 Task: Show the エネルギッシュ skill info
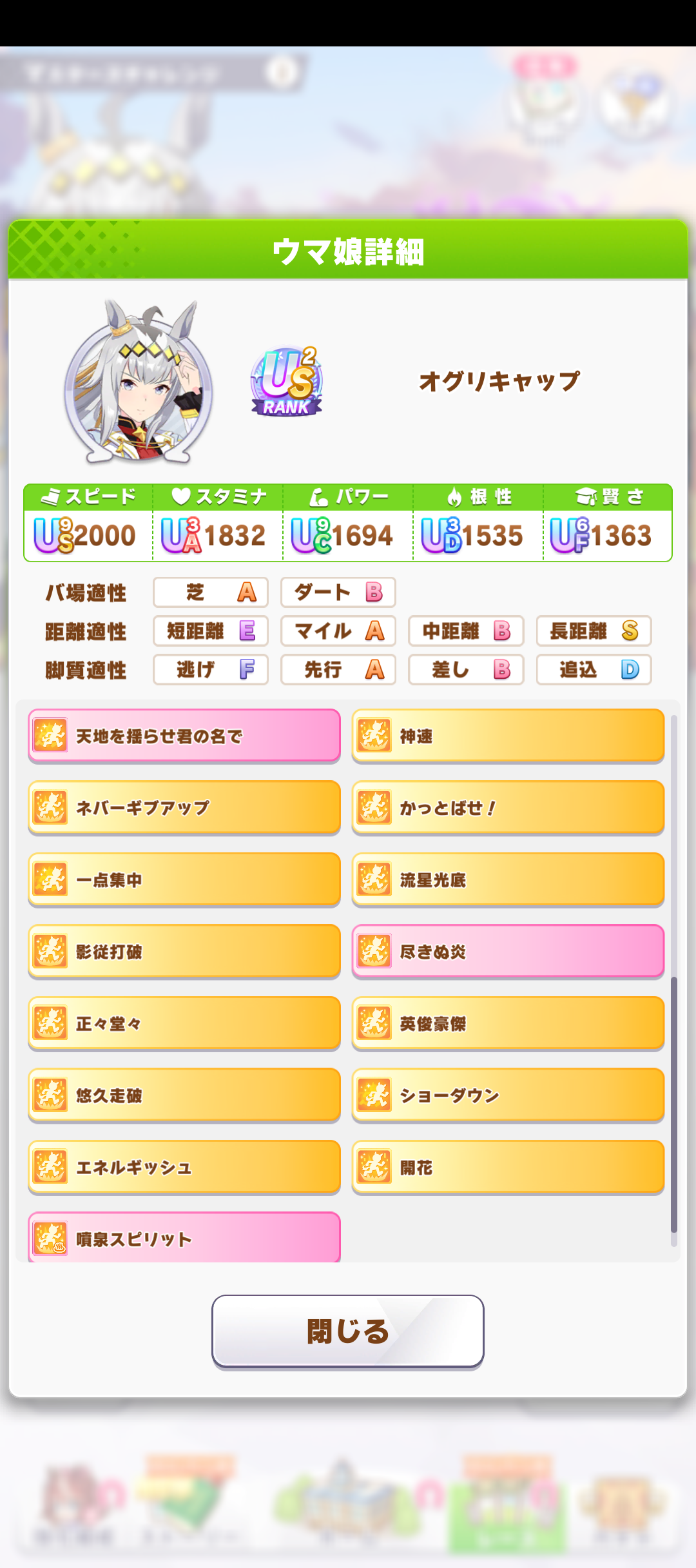(184, 1167)
